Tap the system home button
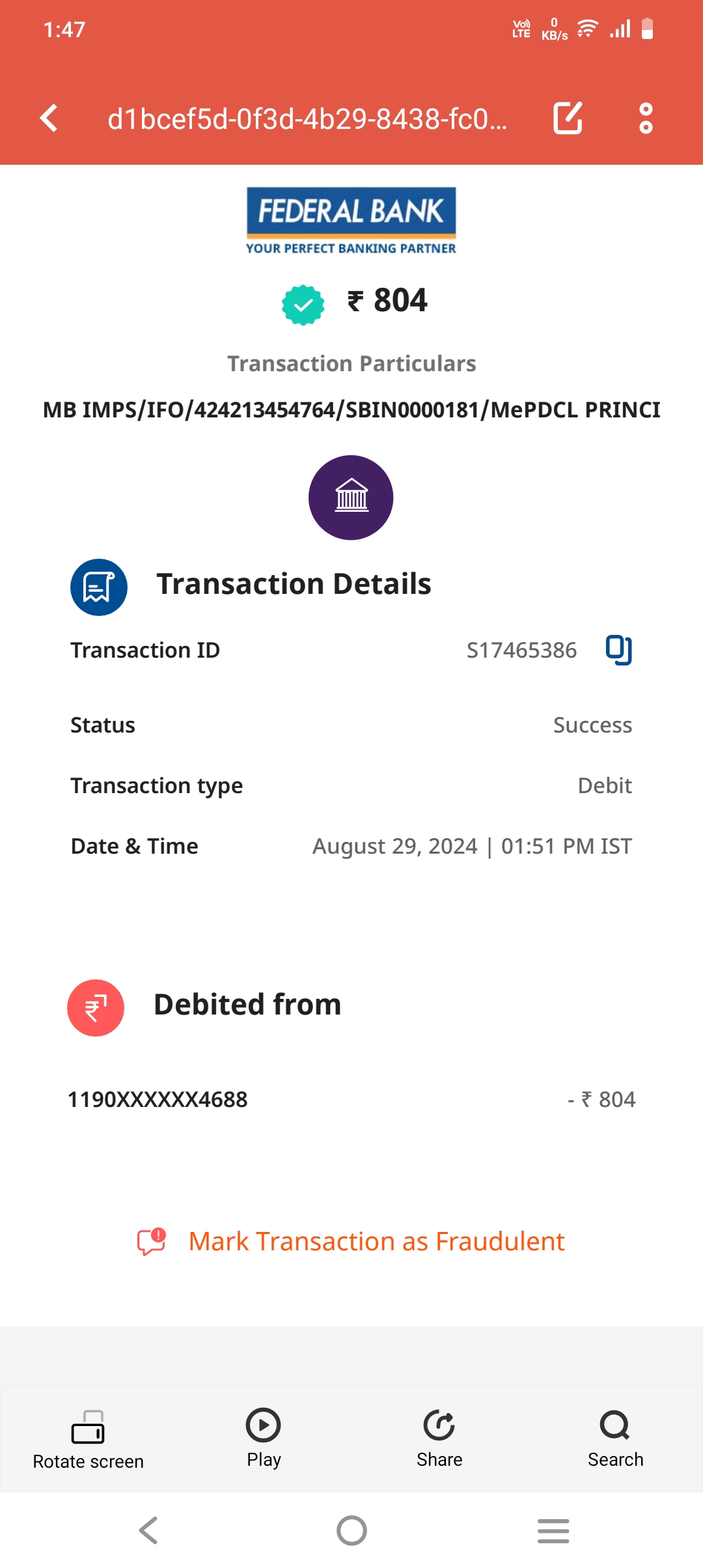Screen dimensions: 703x1568 tap(351, 1530)
